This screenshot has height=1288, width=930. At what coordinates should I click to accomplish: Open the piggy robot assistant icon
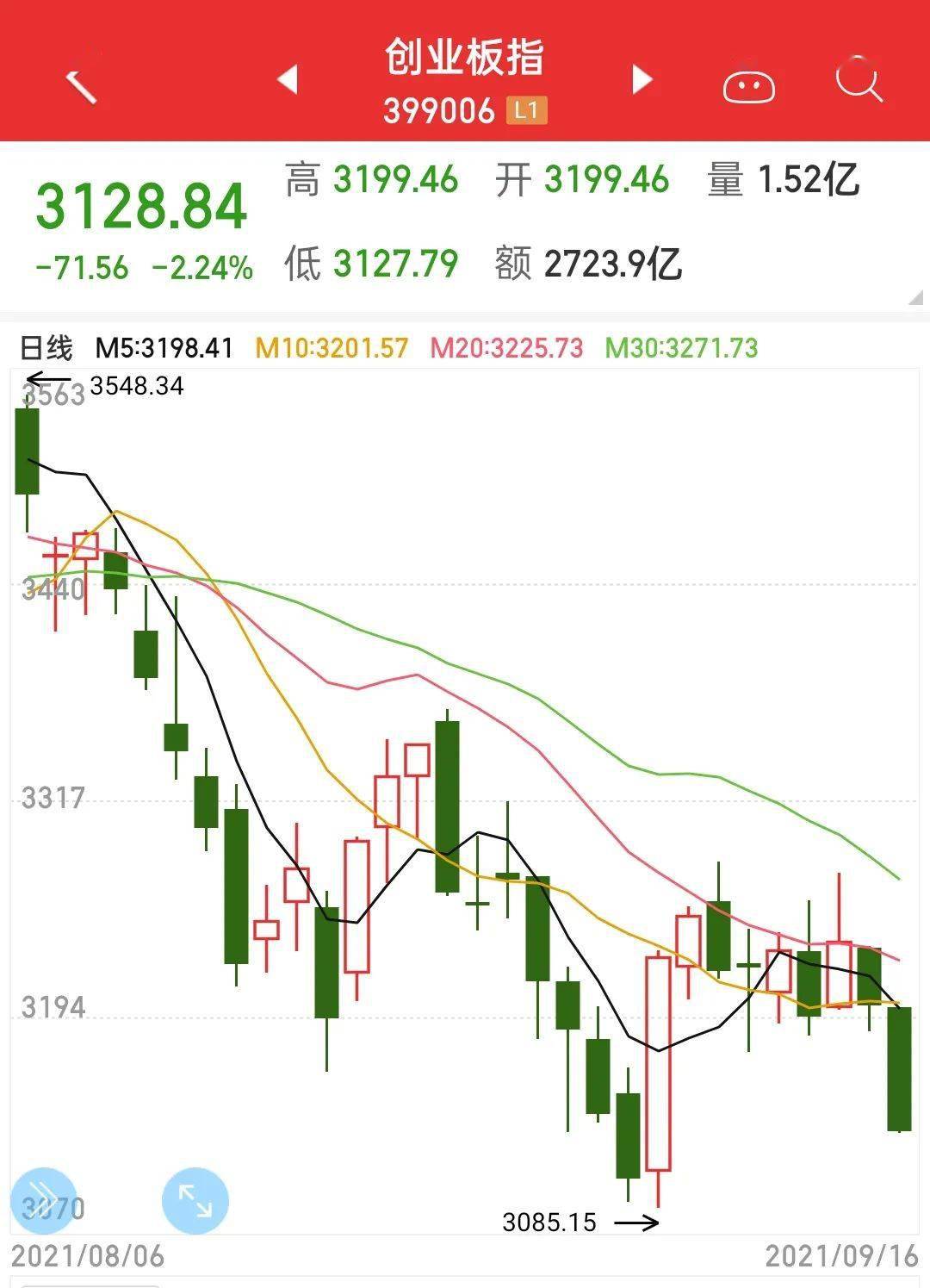(x=748, y=86)
